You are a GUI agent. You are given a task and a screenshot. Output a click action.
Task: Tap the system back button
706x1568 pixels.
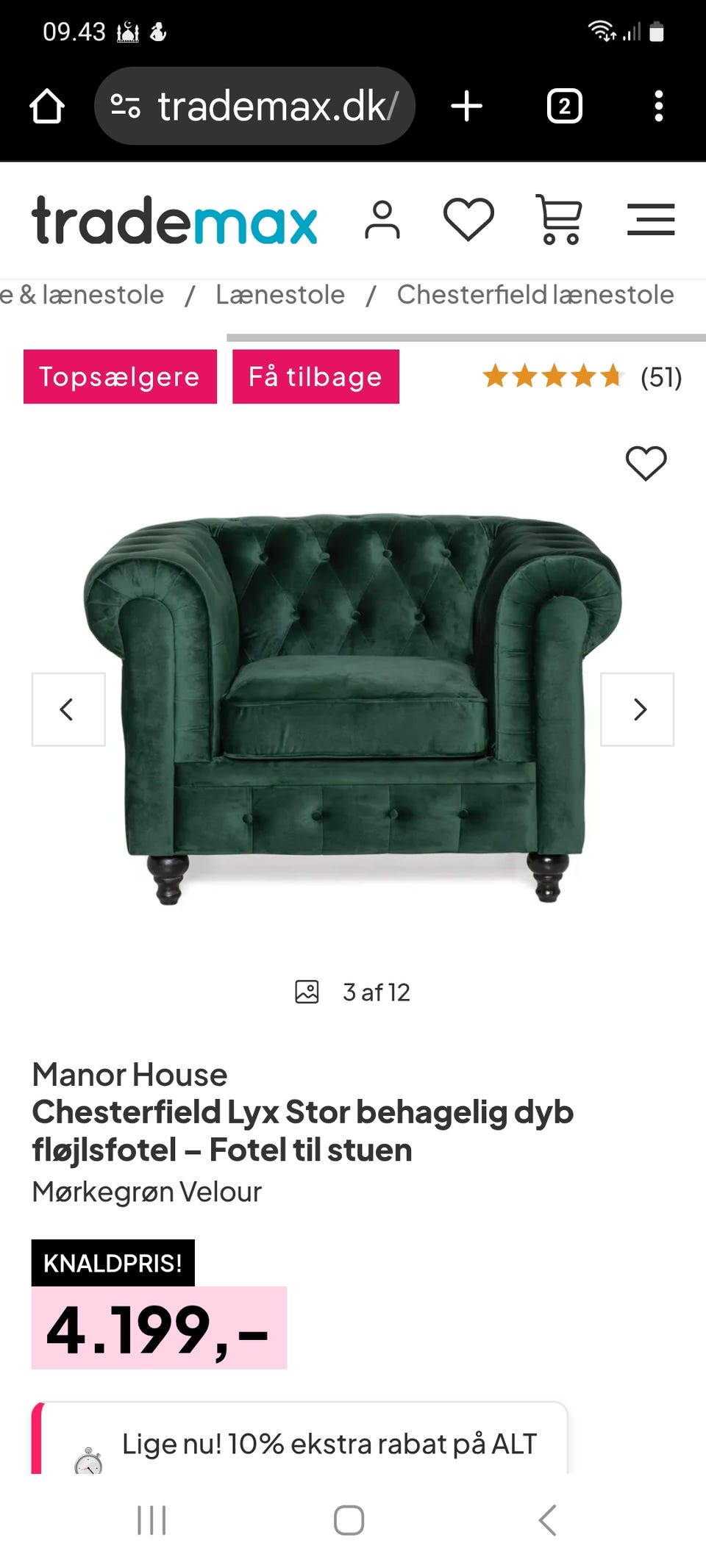[547, 1519]
